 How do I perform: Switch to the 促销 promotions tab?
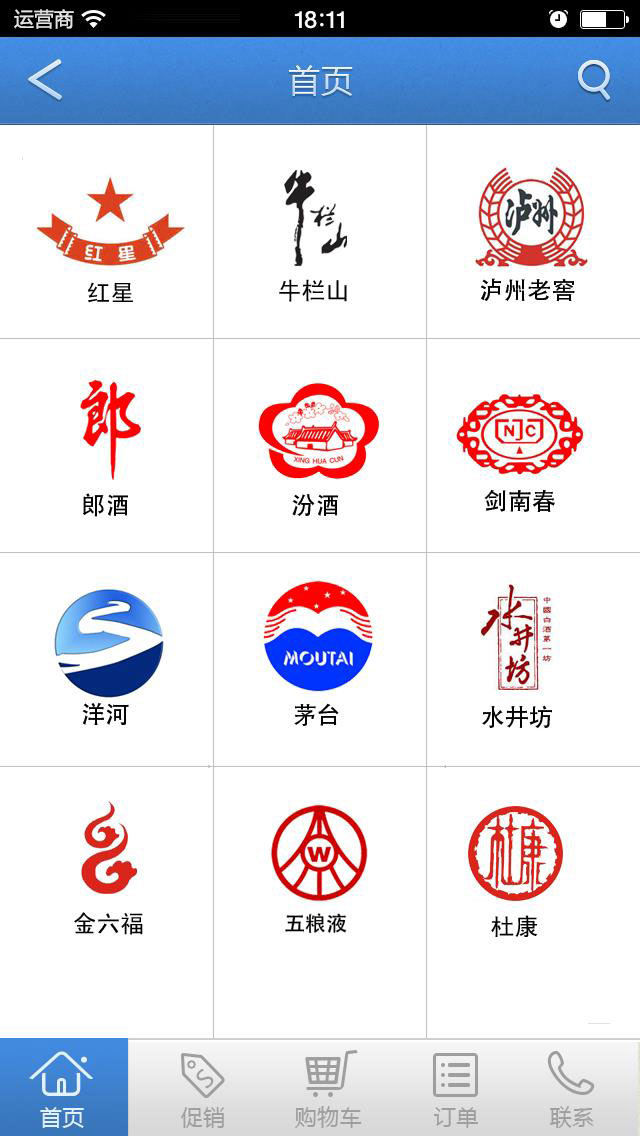(202, 1087)
